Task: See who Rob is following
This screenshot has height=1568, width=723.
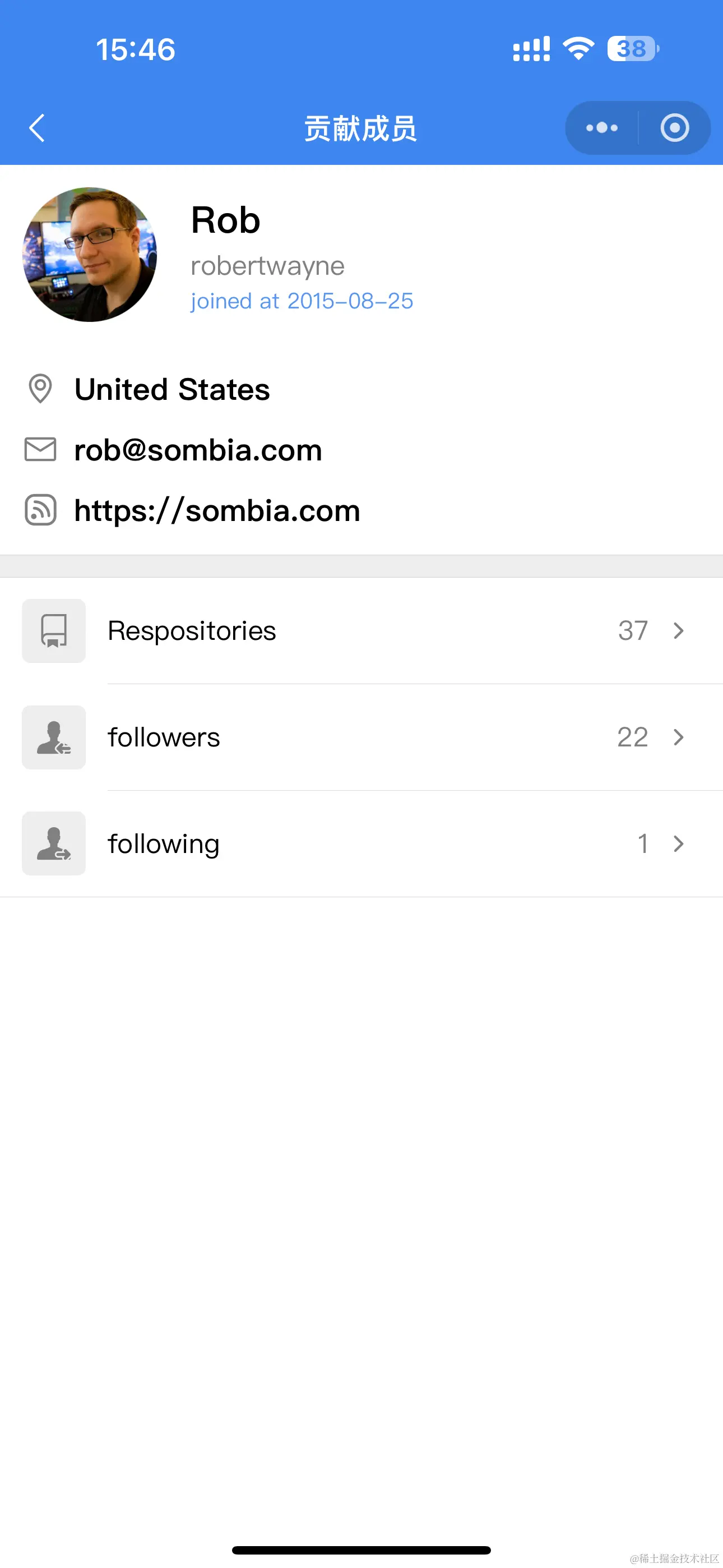Action: coord(361,843)
